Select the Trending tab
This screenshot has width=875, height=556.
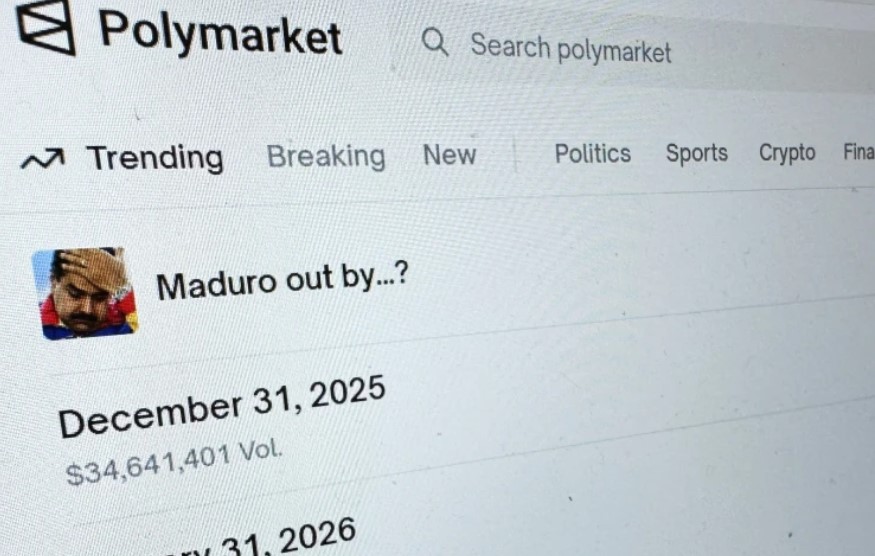click(x=153, y=158)
